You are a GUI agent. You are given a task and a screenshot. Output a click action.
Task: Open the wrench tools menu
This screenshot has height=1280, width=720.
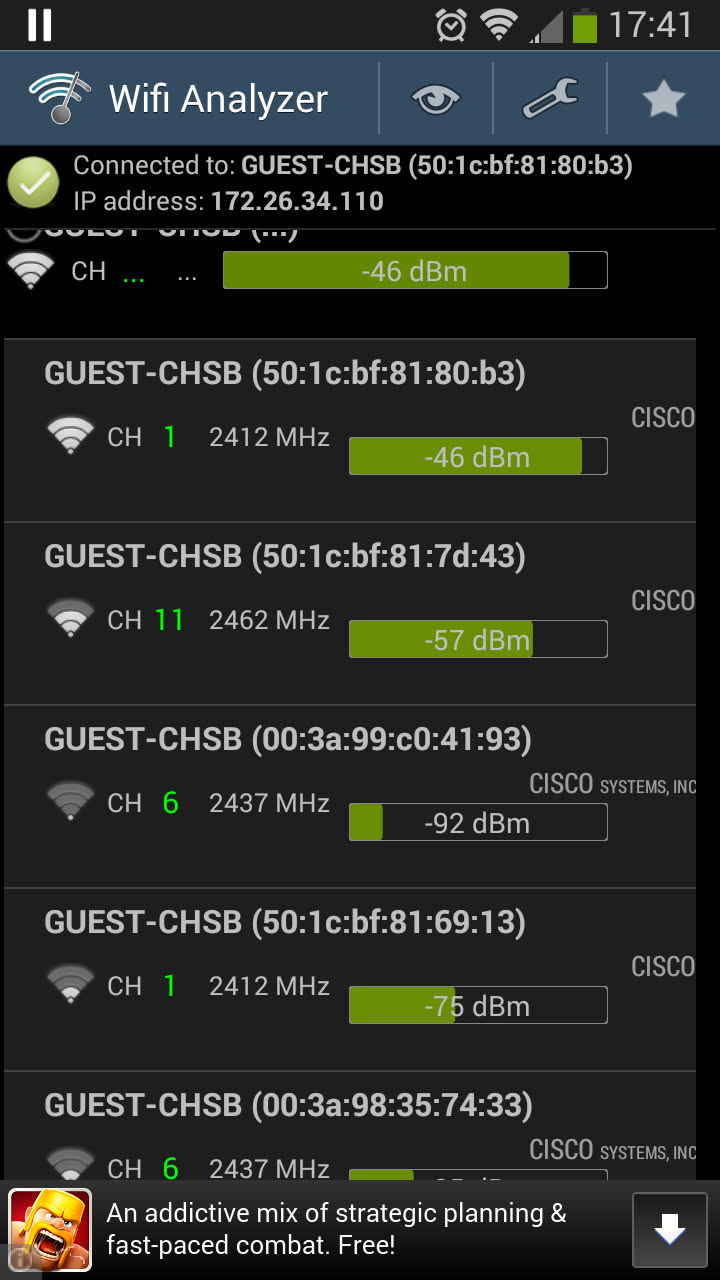550,99
